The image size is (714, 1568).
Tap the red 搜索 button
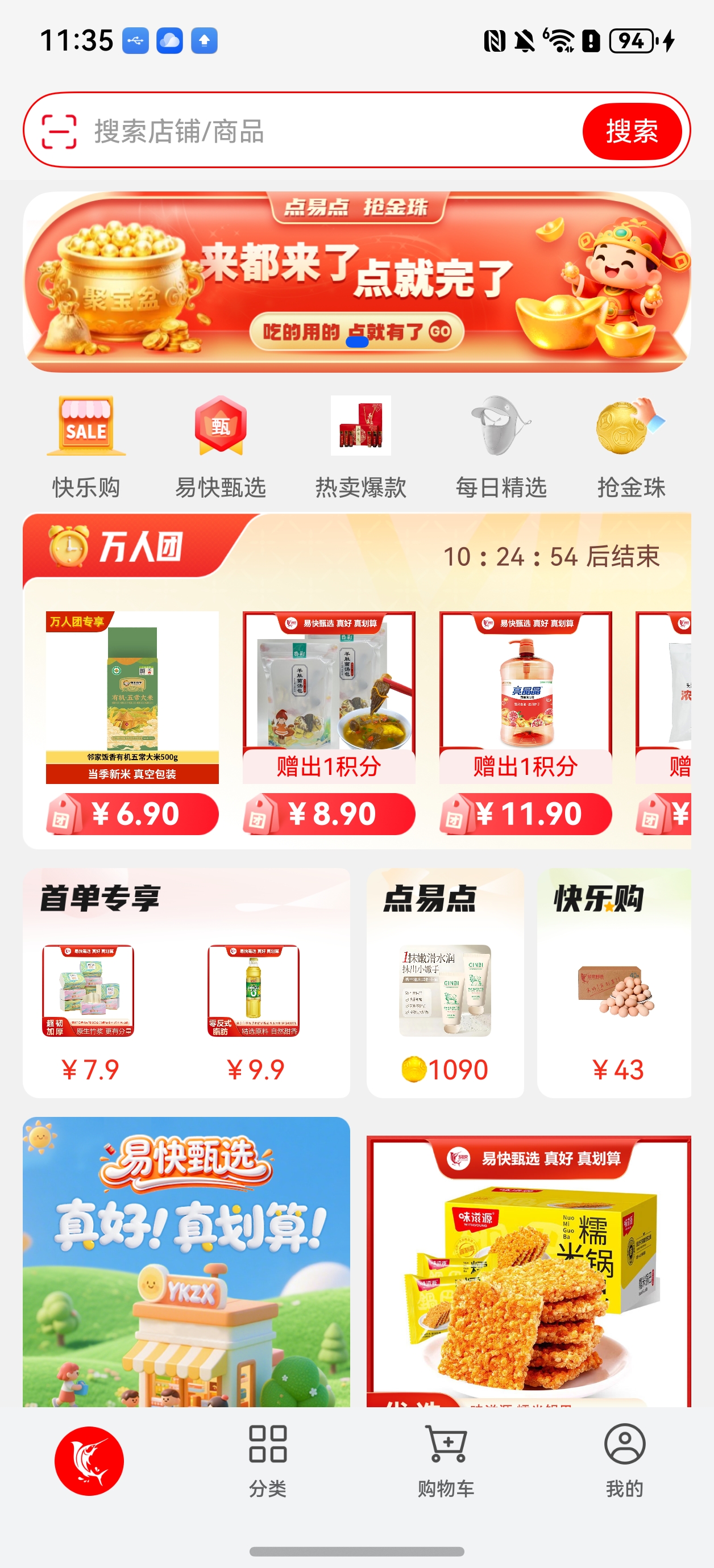pyautogui.click(x=631, y=131)
